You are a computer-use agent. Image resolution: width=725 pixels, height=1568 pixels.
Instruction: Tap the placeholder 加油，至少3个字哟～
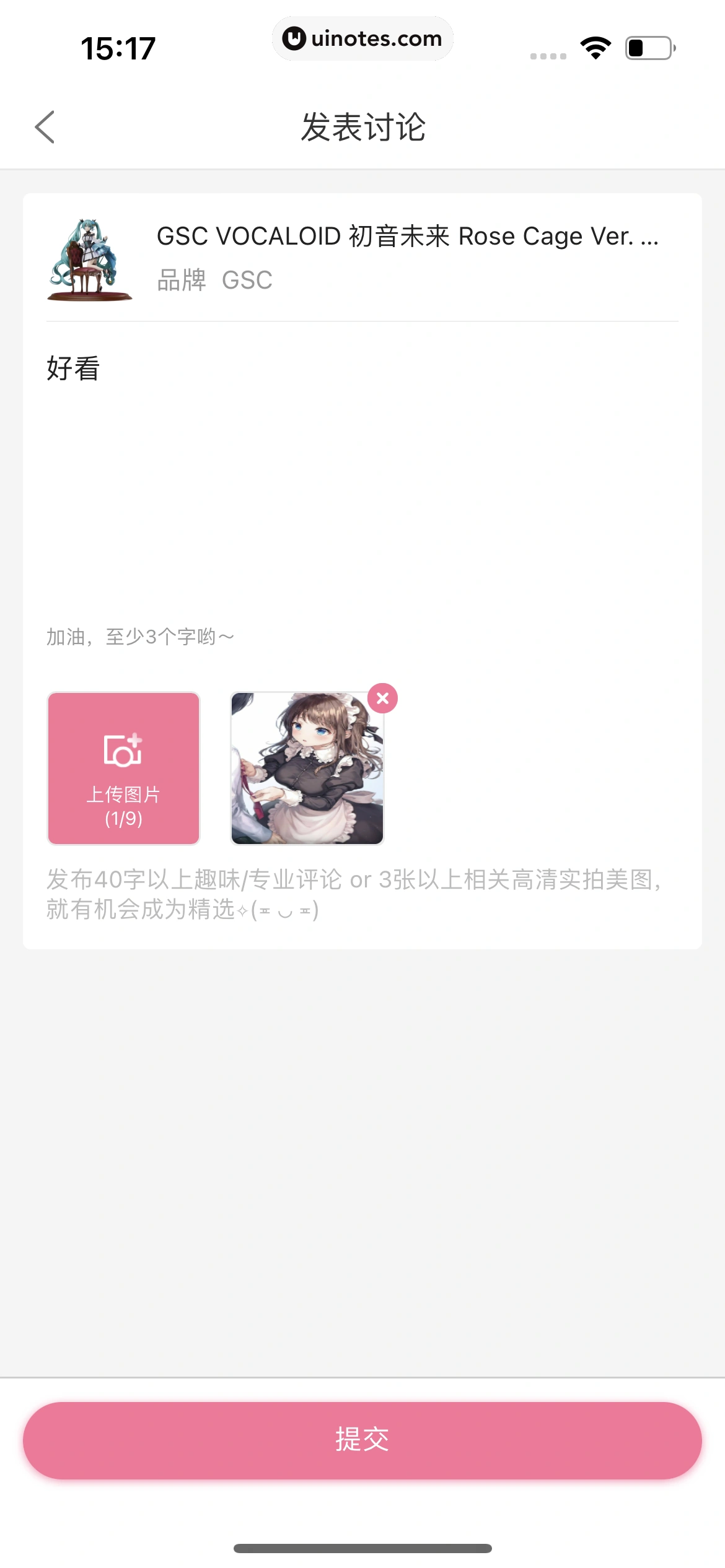[140, 635]
